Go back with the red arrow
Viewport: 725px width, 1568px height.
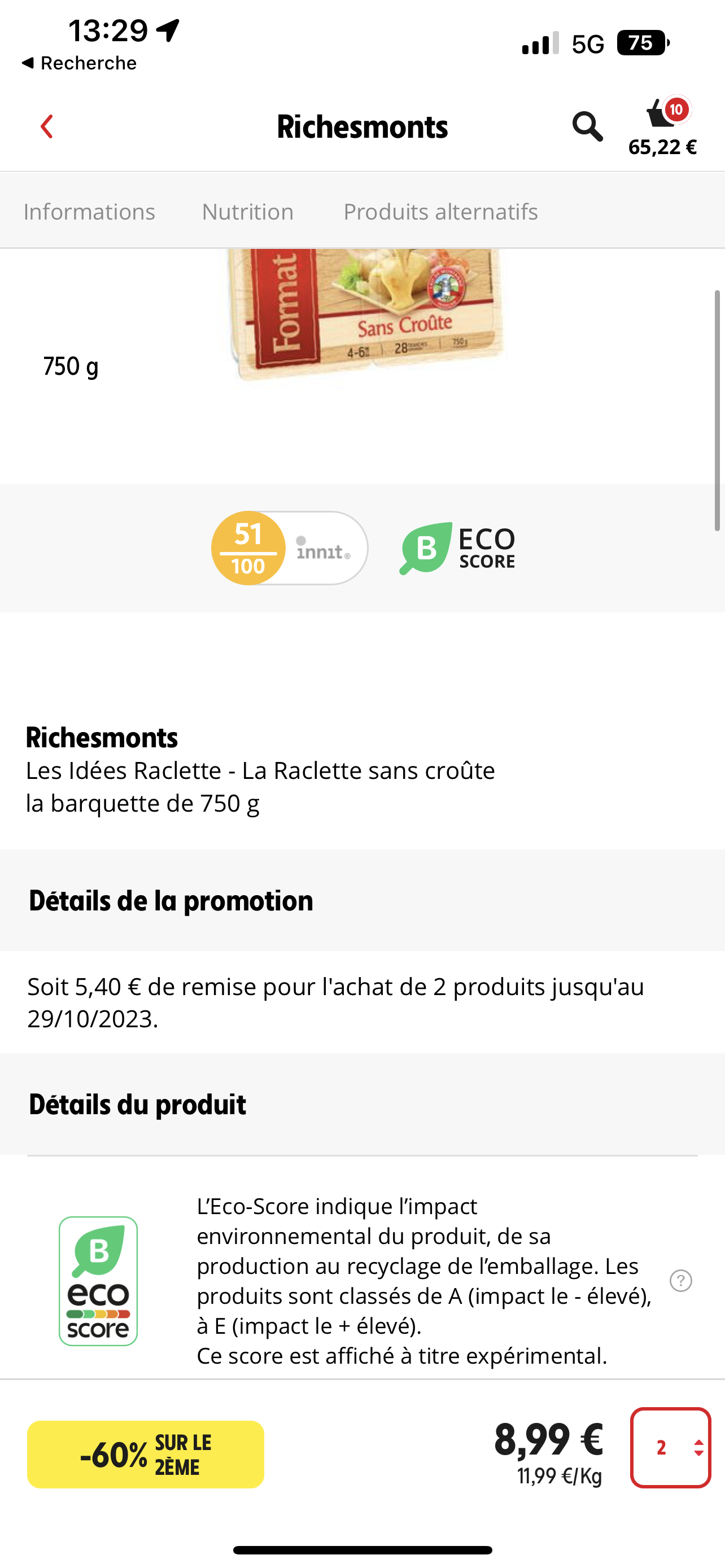click(x=47, y=126)
